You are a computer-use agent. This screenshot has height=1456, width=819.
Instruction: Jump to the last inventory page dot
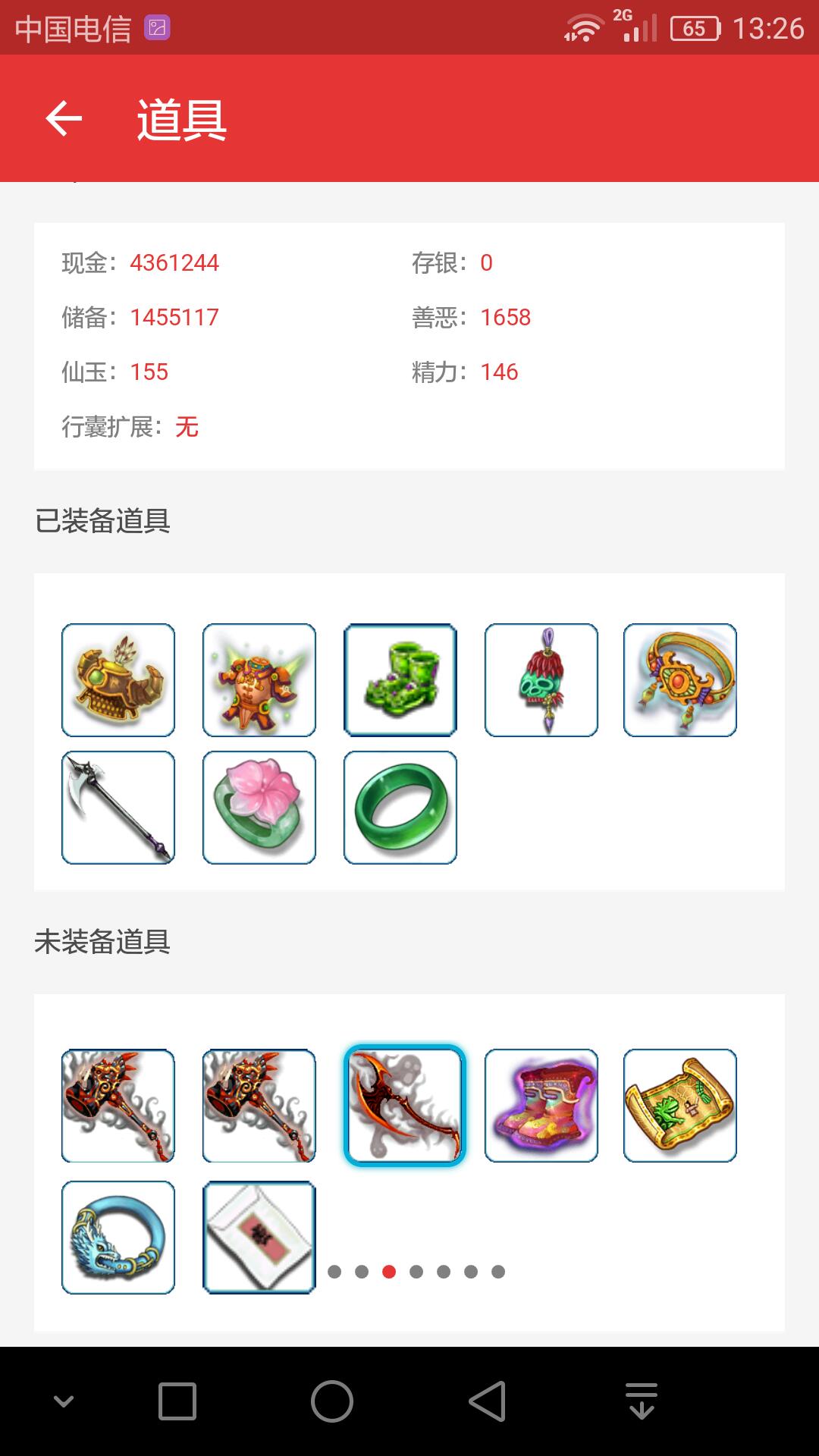point(498,1272)
